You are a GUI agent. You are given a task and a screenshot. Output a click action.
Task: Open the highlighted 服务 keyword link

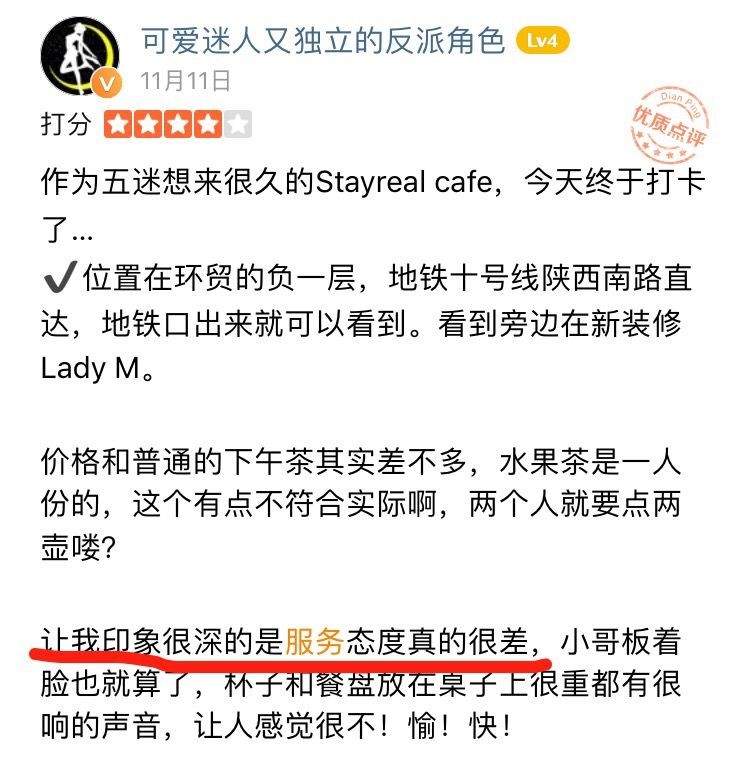tap(314, 641)
